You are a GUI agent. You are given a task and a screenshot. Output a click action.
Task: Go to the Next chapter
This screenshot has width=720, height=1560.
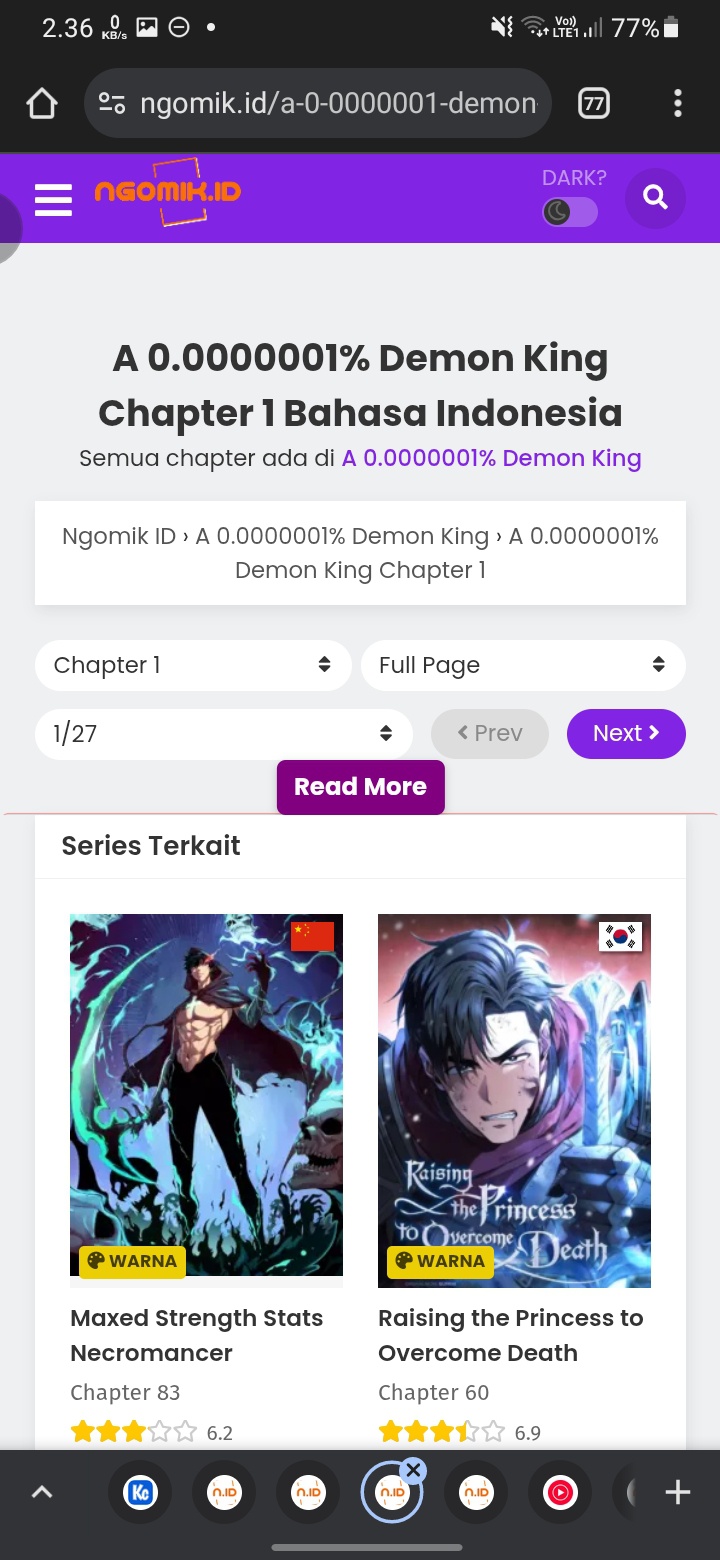pos(626,734)
